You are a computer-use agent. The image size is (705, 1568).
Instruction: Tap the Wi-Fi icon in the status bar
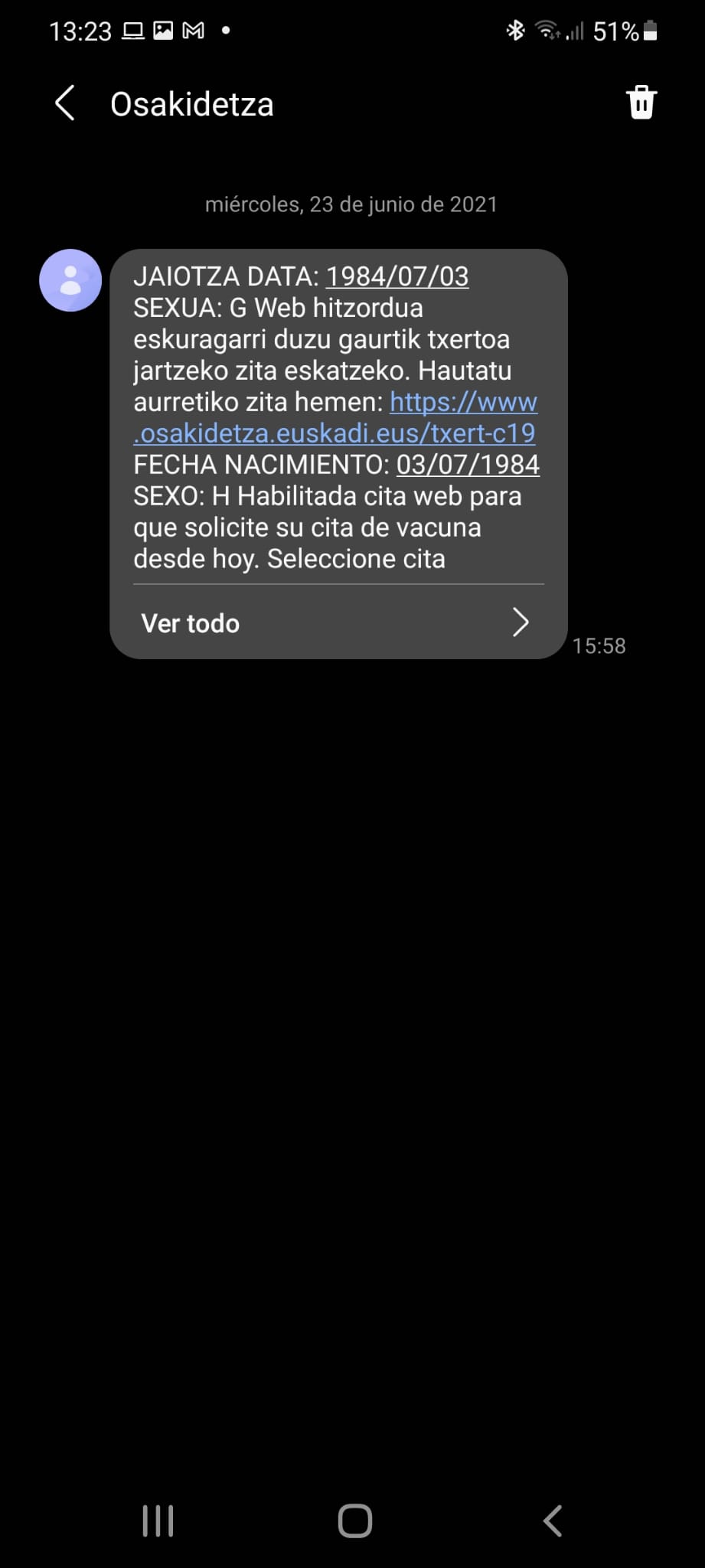pos(547,31)
